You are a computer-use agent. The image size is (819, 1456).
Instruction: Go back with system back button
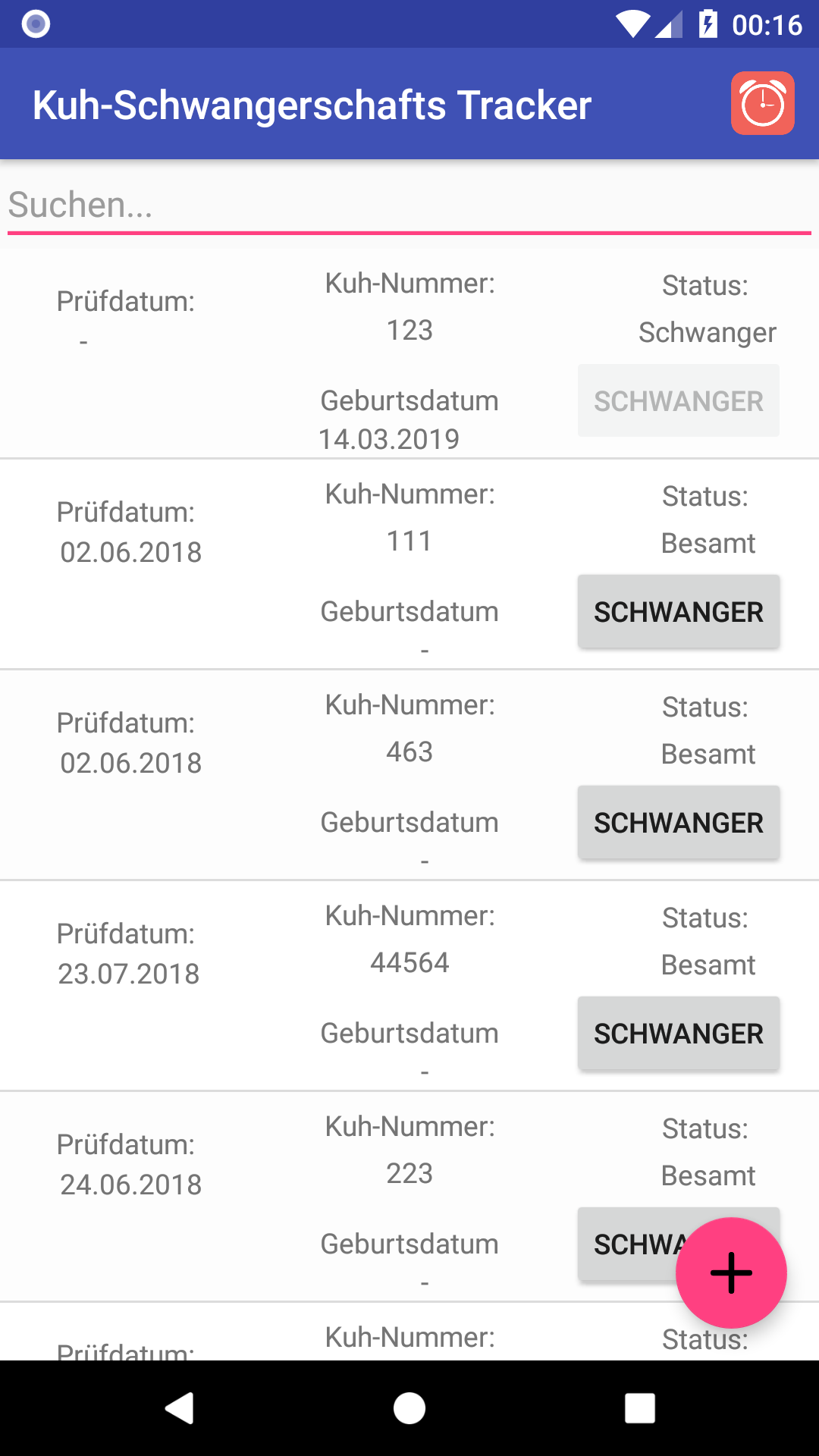(x=180, y=1408)
